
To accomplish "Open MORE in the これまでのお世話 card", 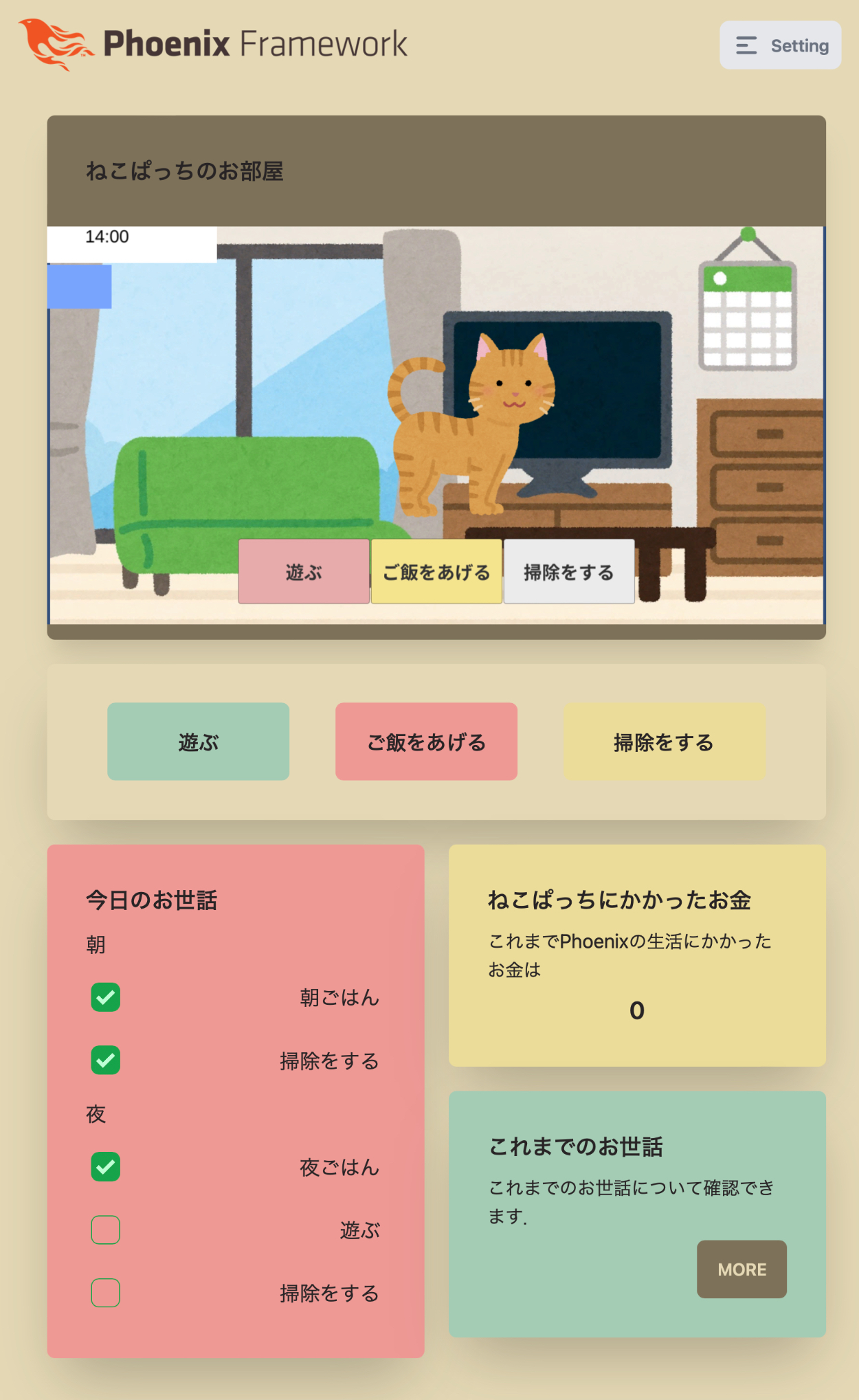I will point(741,1269).
